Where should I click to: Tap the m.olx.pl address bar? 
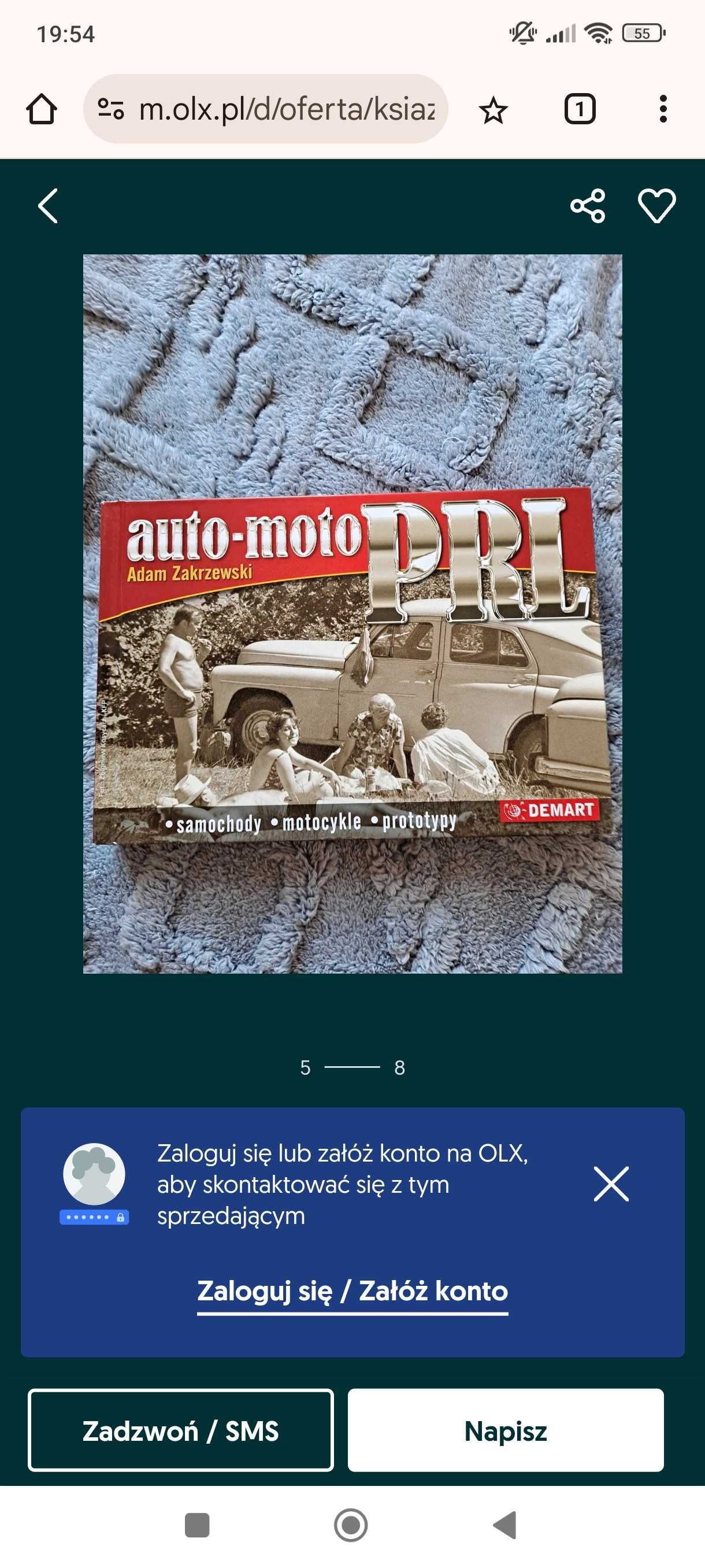286,110
